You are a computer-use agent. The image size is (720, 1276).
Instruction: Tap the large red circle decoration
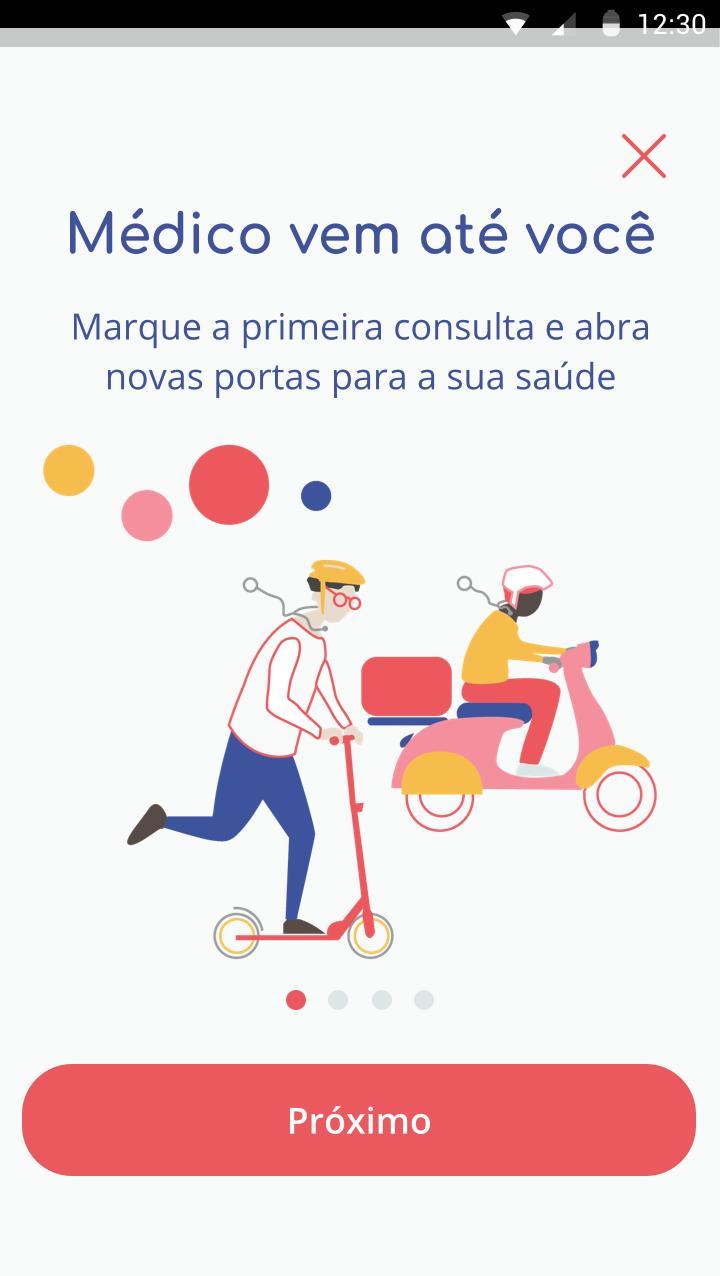(x=229, y=485)
